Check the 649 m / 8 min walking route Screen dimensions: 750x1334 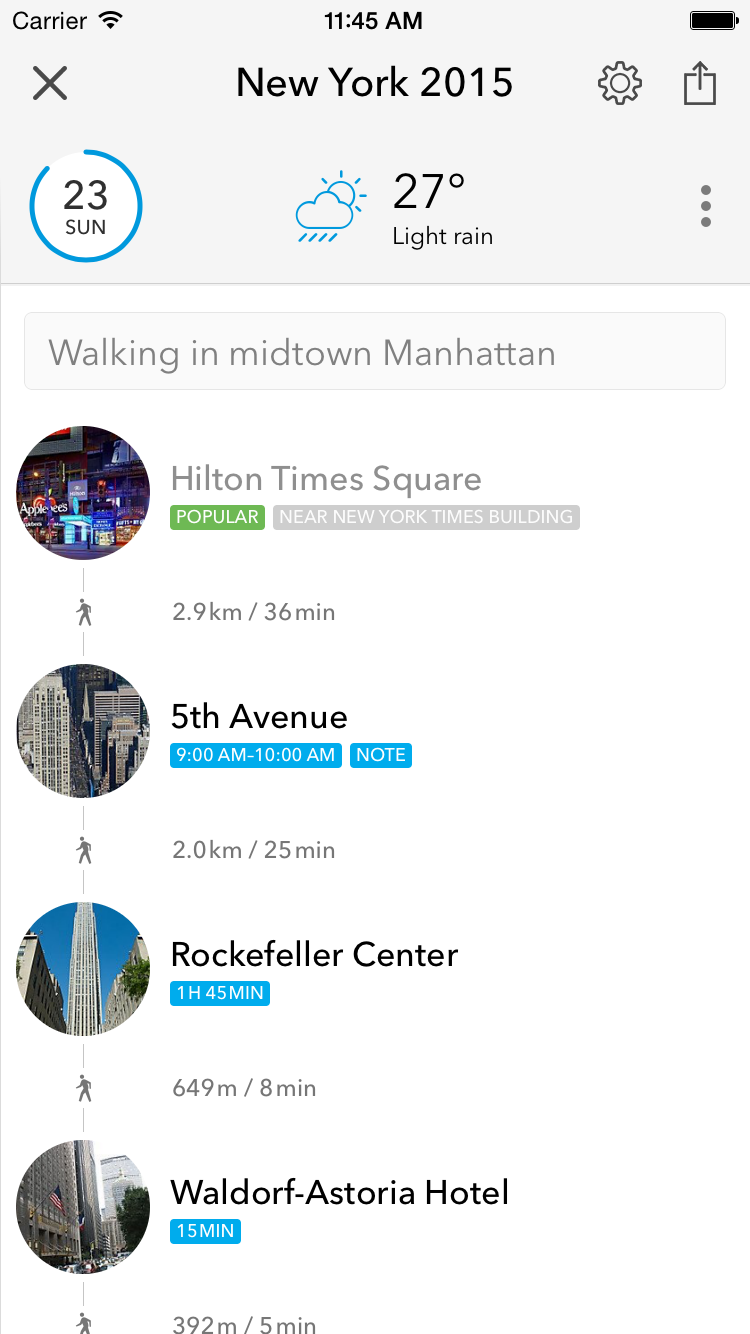(x=244, y=1088)
